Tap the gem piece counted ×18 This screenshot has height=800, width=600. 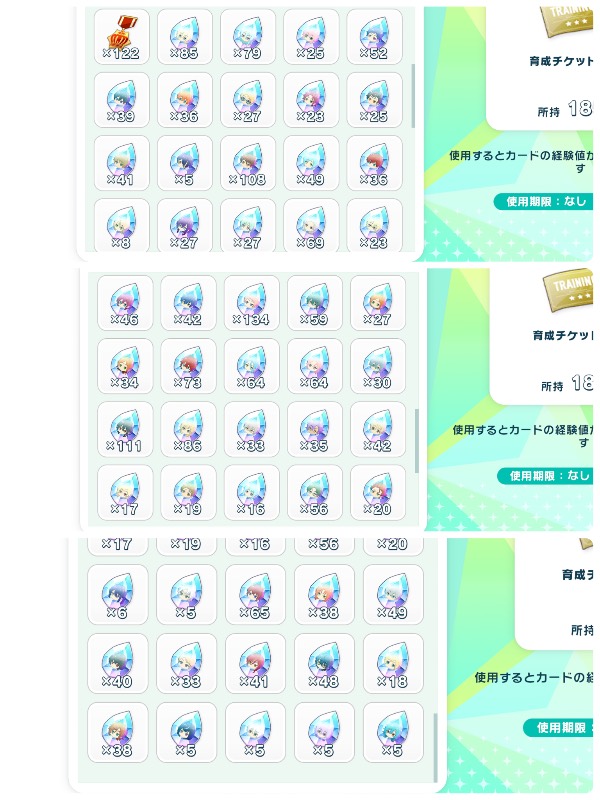[393, 664]
